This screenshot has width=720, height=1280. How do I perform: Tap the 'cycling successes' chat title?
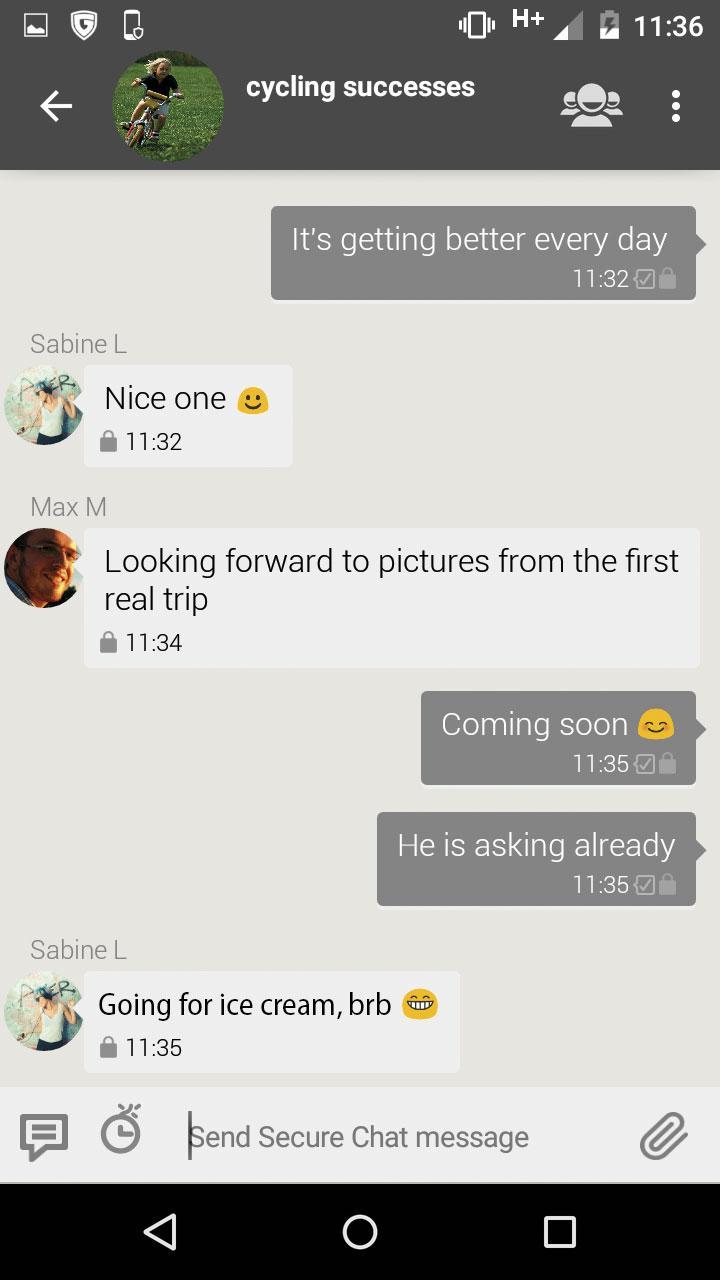[x=358, y=87]
